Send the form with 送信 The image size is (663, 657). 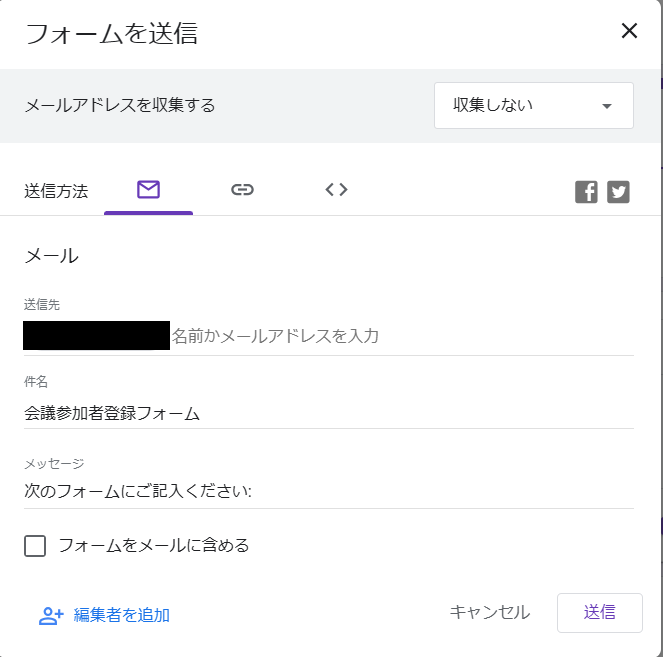pyautogui.click(x=599, y=613)
